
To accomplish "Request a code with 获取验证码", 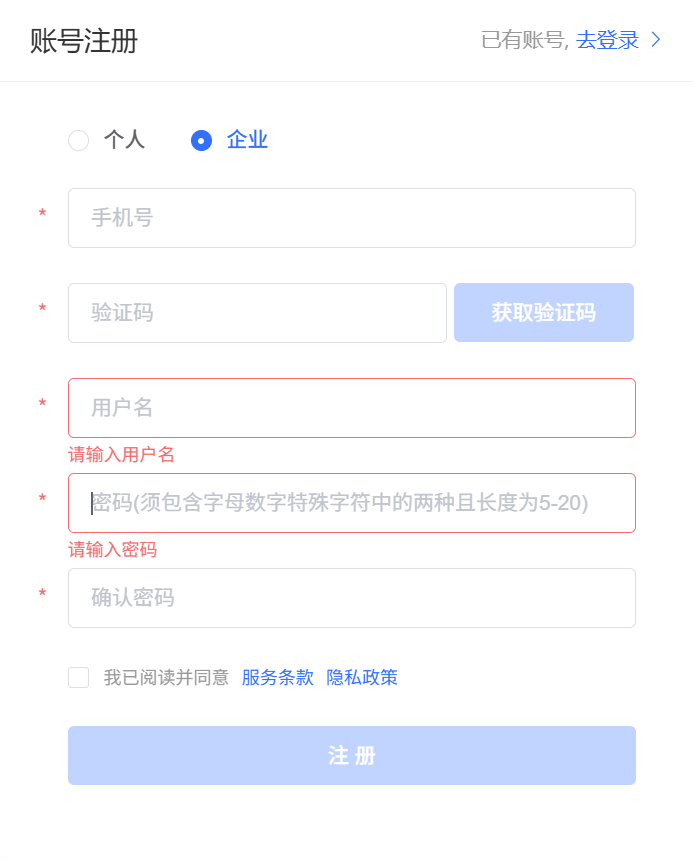I will tap(543, 313).
